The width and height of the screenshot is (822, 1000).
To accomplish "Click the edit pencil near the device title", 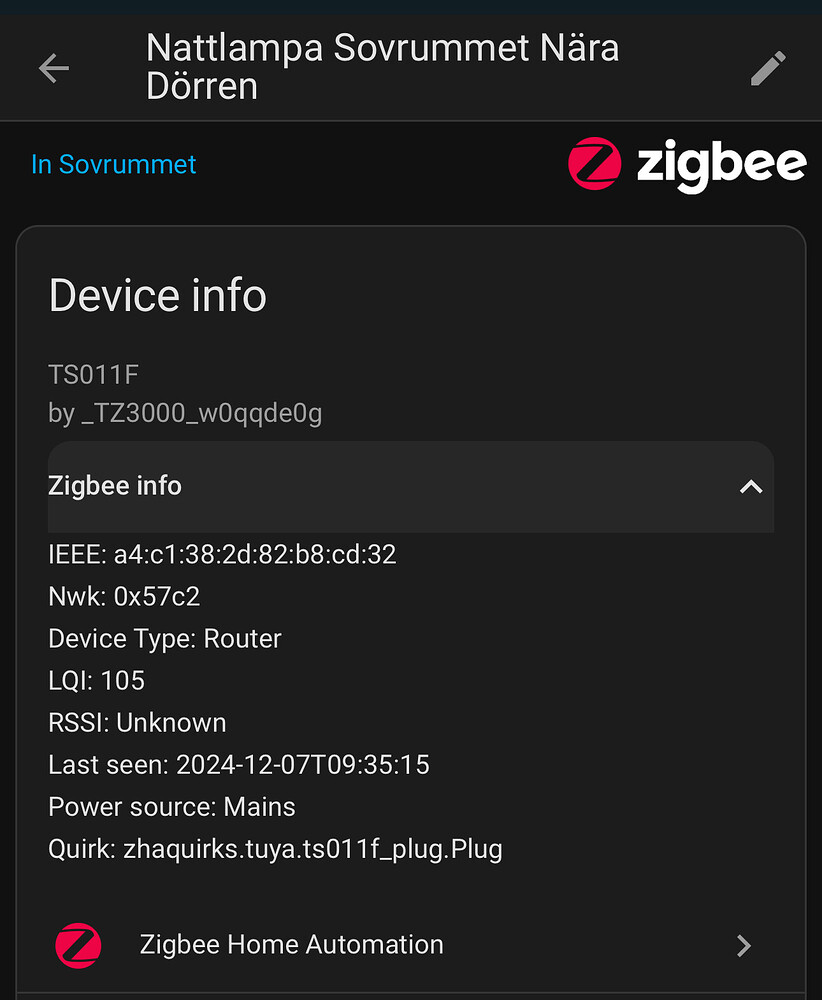I will [x=767, y=68].
